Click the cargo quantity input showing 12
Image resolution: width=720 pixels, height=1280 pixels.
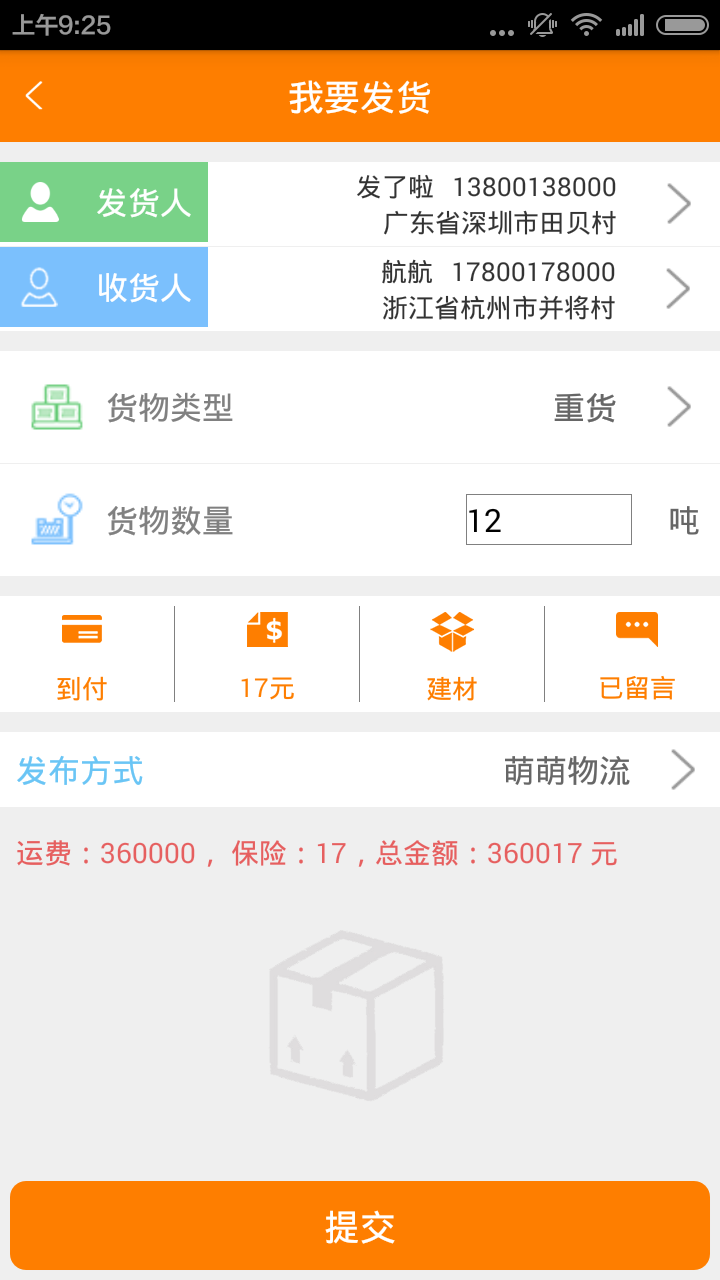tap(548, 519)
